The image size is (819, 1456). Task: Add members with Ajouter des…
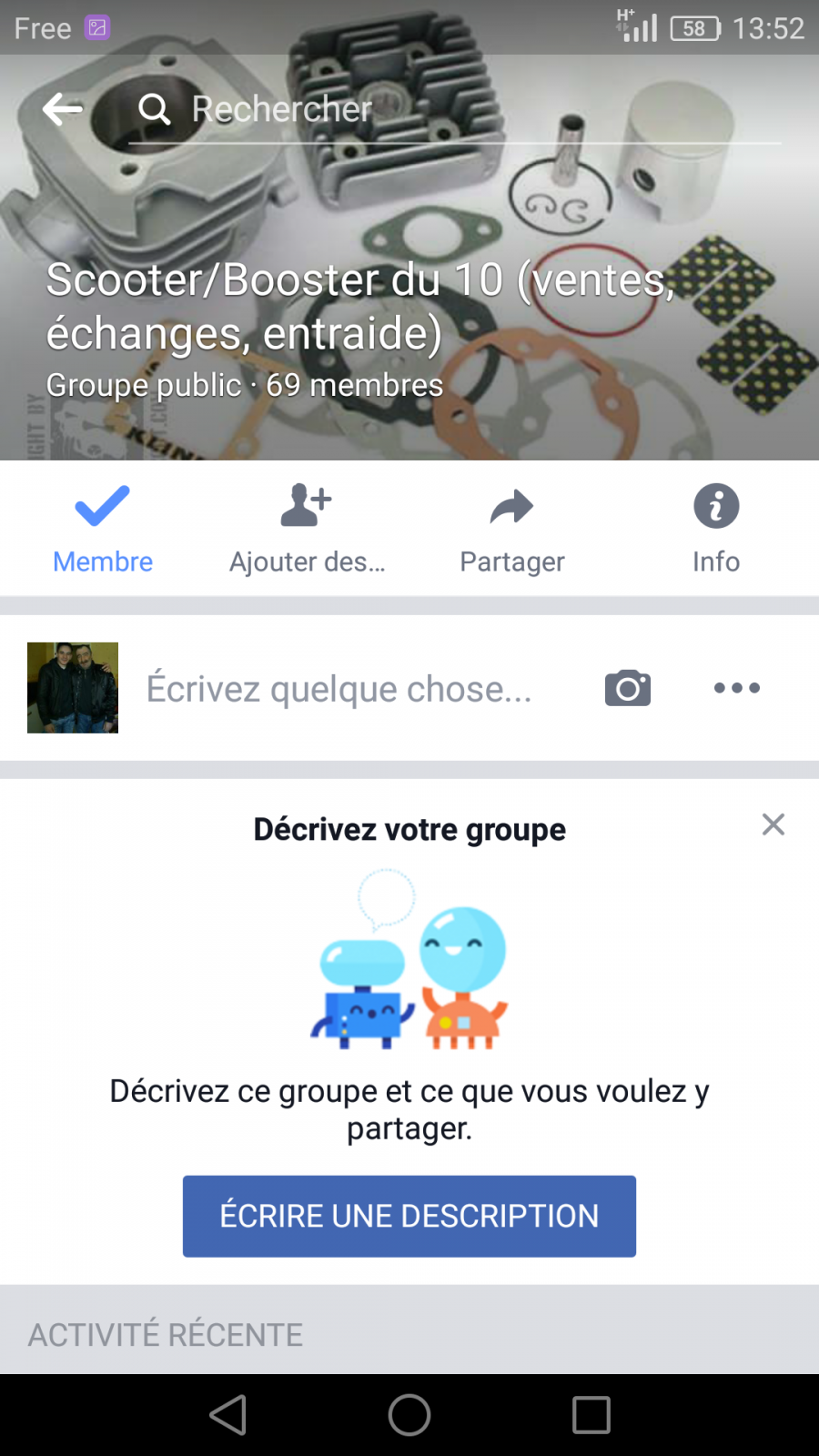tap(307, 530)
